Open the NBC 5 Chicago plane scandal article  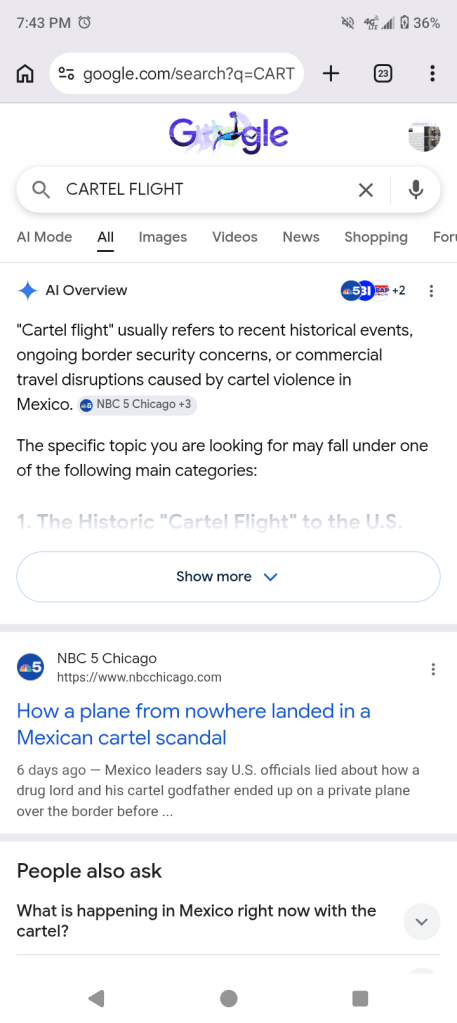tap(193, 724)
